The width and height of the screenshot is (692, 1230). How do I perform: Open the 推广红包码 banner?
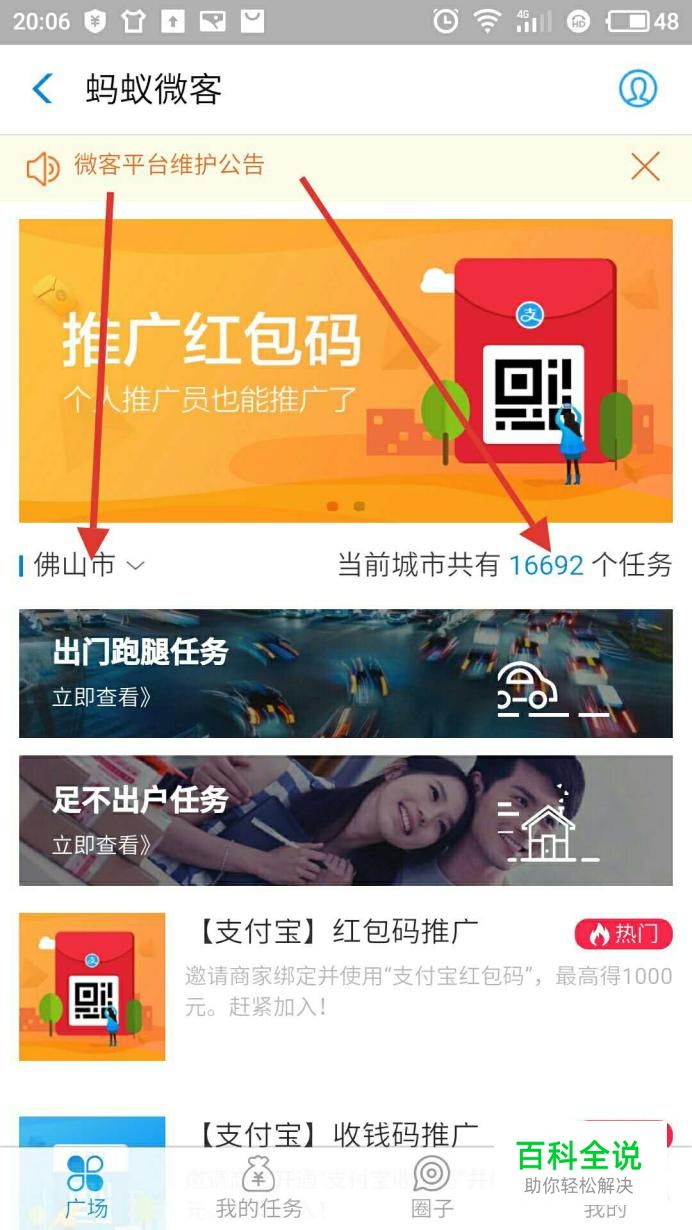(345, 370)
